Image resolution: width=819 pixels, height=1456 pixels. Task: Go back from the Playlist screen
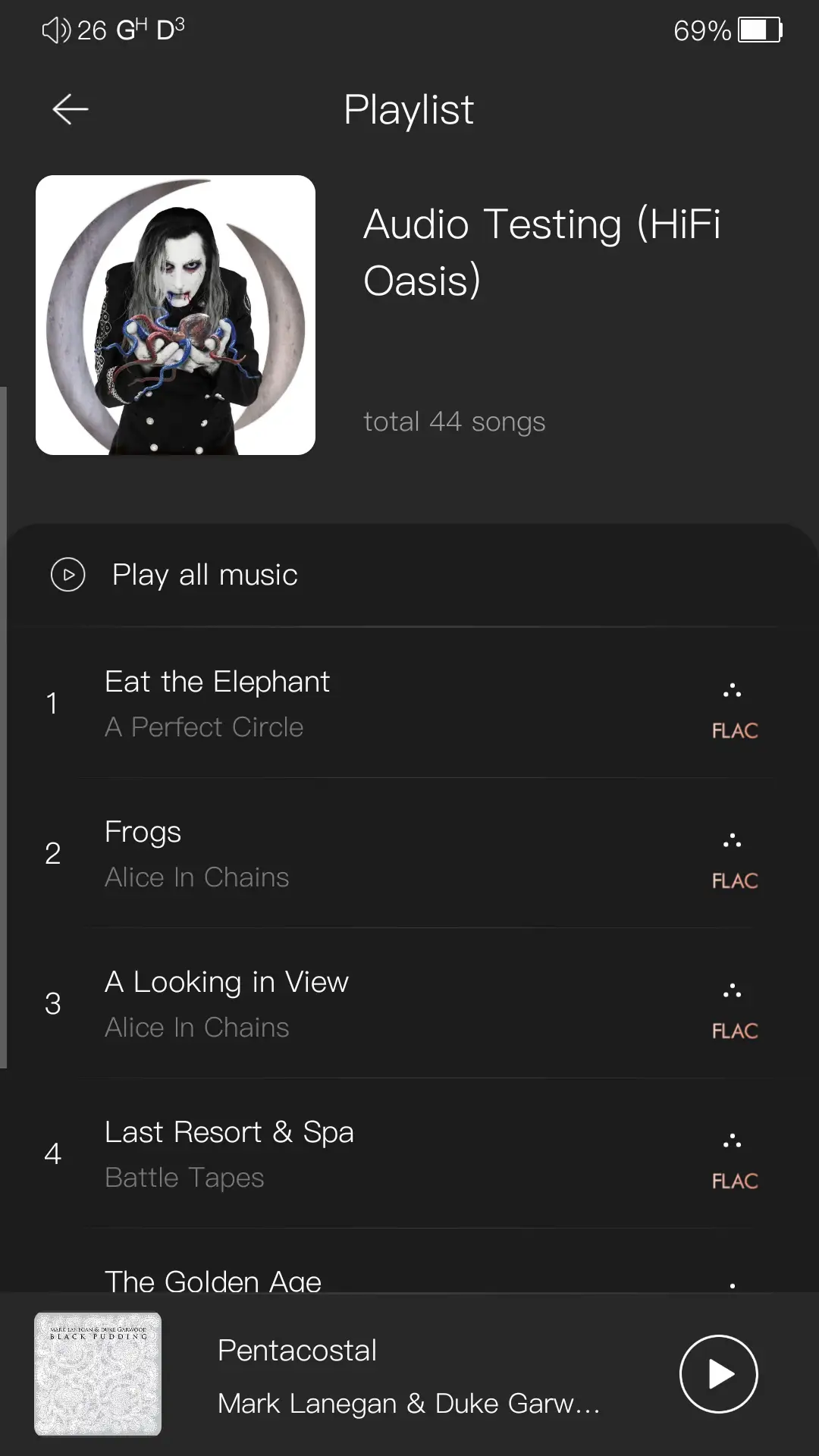pos(70,109)
